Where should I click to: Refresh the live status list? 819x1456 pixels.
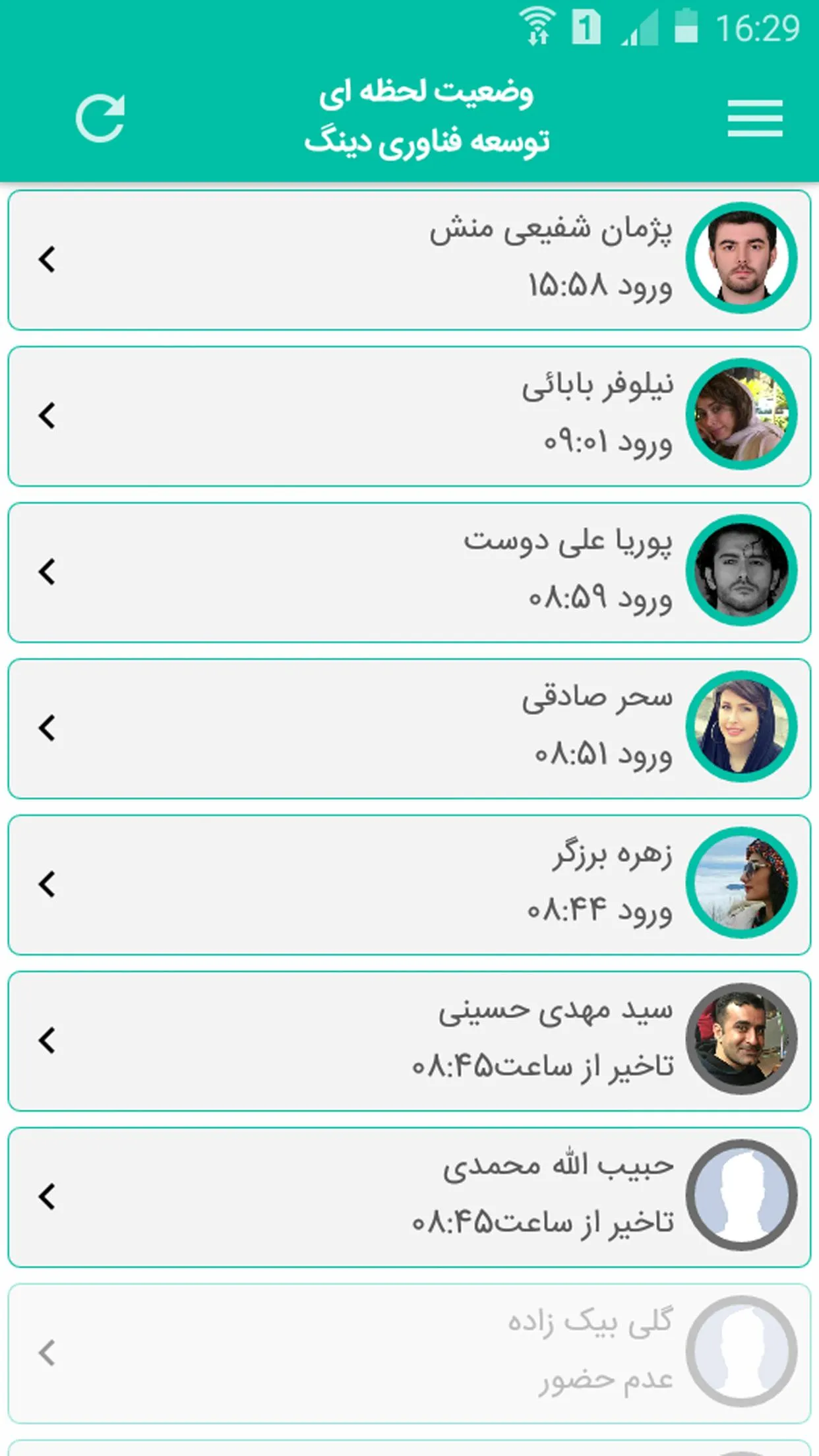point(100,119)
